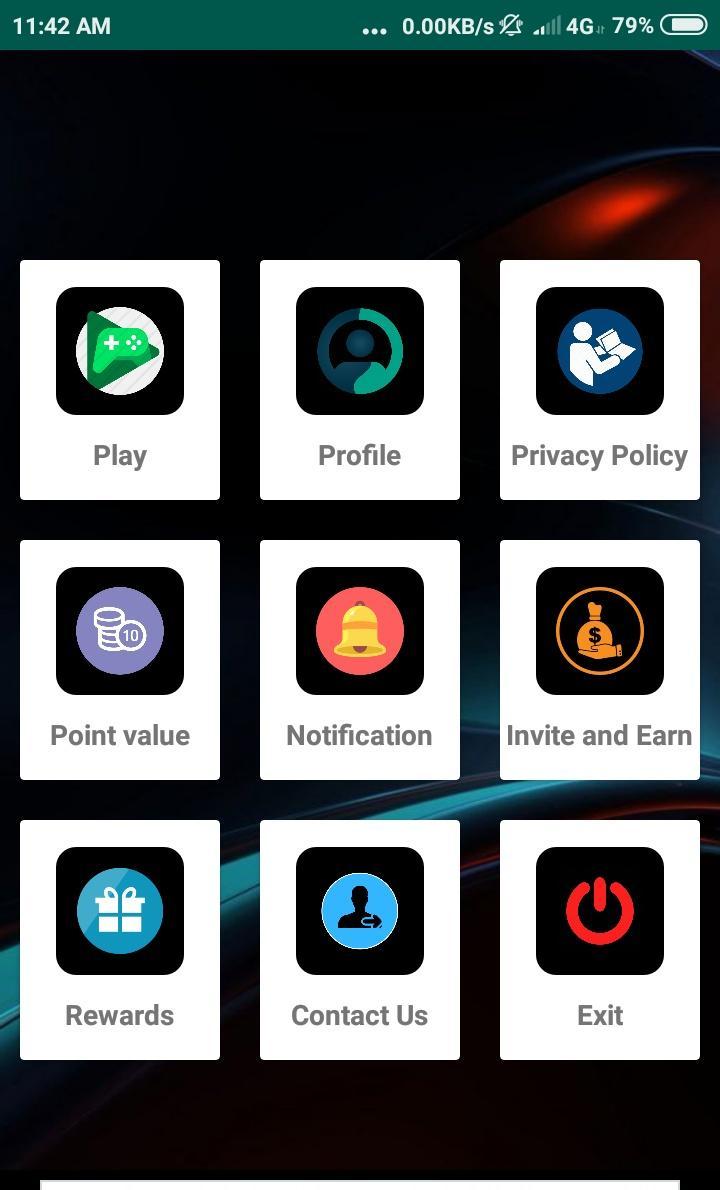Go to the Profile section
This screenshot has height=1190, width=720.
[360, 380]
